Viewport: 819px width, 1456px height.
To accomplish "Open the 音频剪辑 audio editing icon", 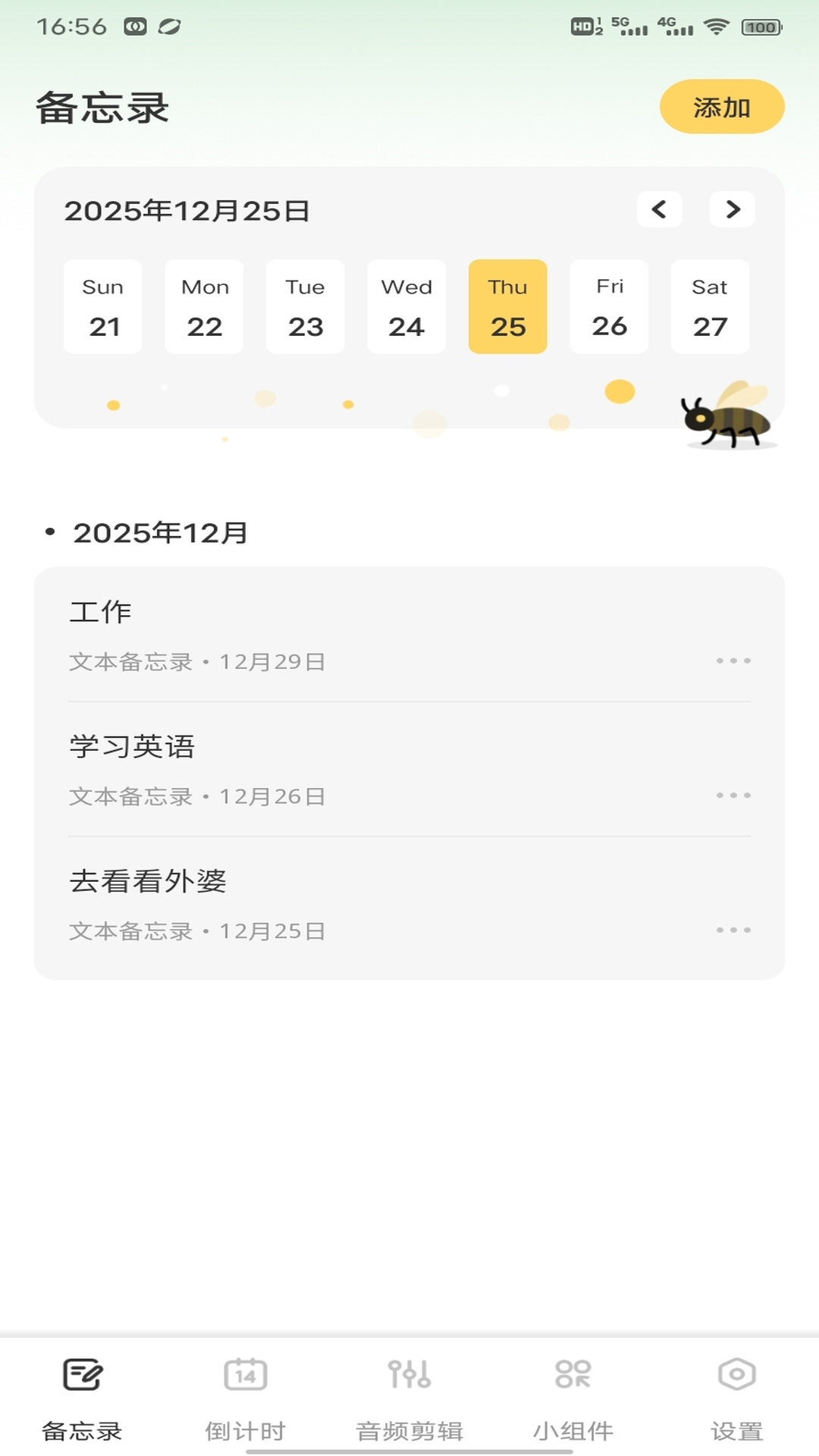I will tap(409, 1375).
